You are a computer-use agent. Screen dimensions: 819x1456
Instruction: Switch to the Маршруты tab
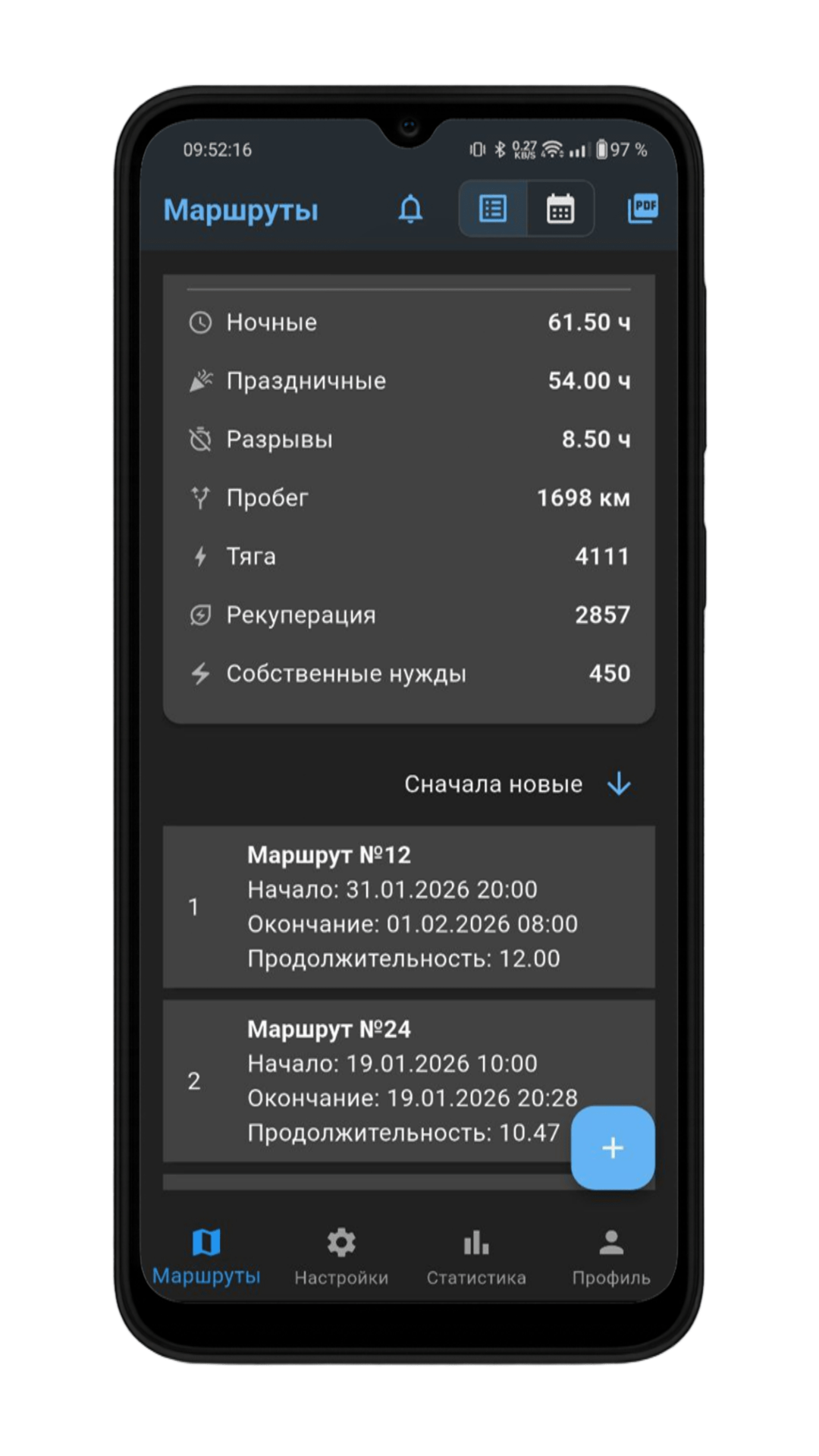coord(206,1256)
